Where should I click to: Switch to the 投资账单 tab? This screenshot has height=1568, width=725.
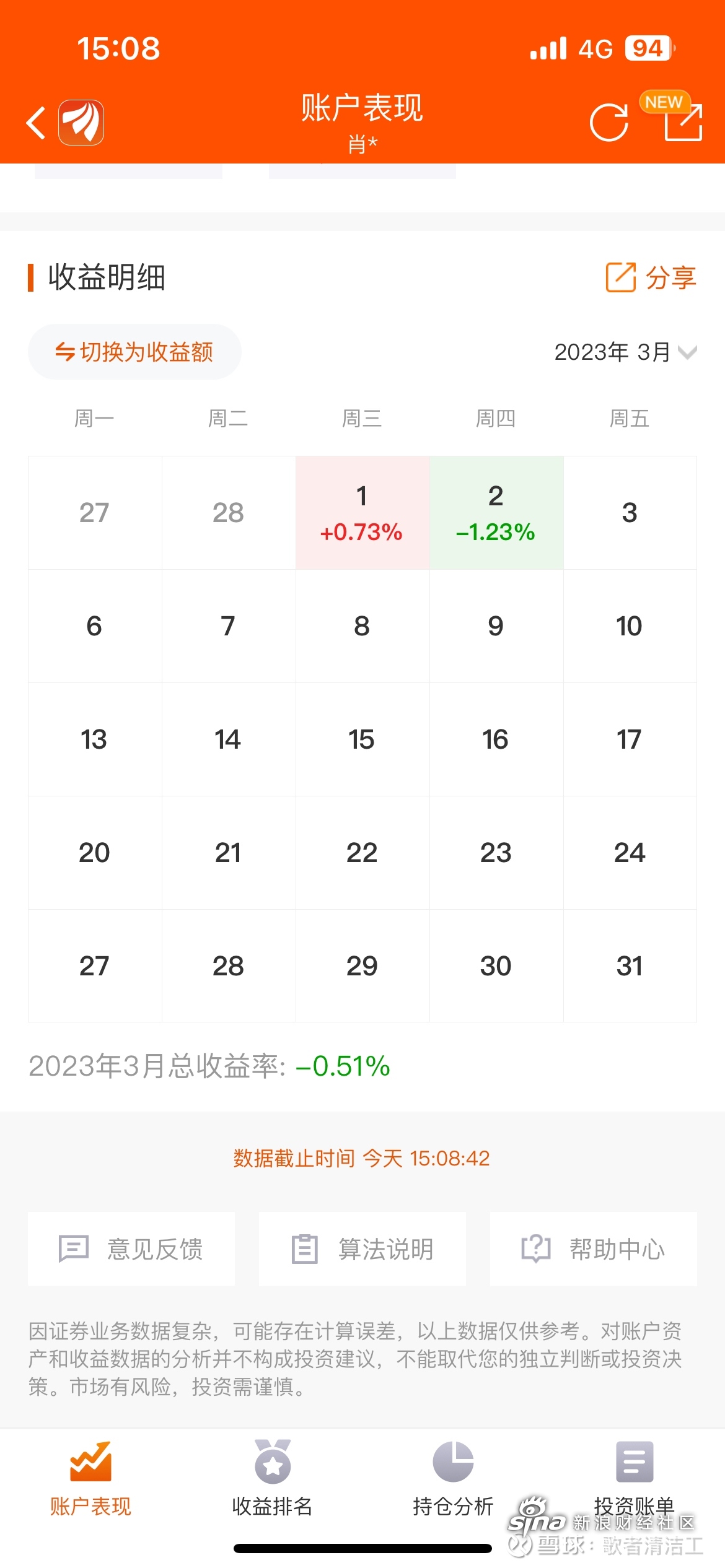635,1479
